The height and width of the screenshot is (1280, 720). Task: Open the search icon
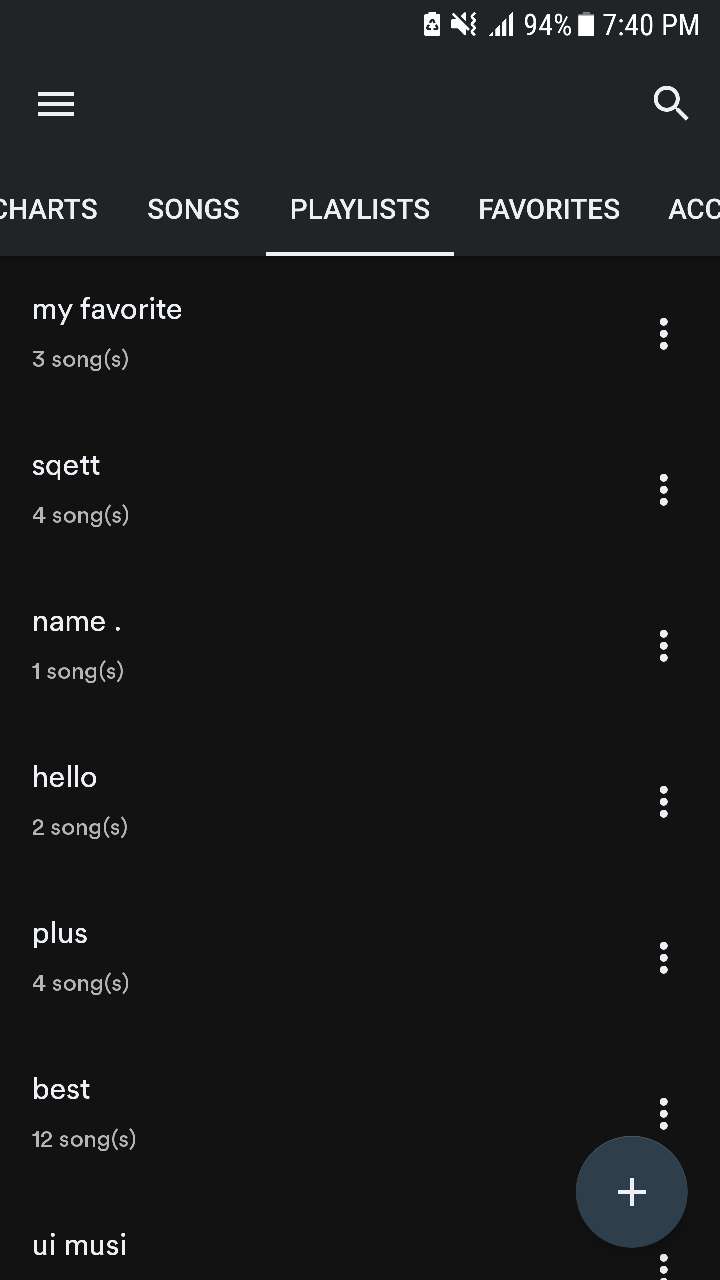(x=670, y=103)
